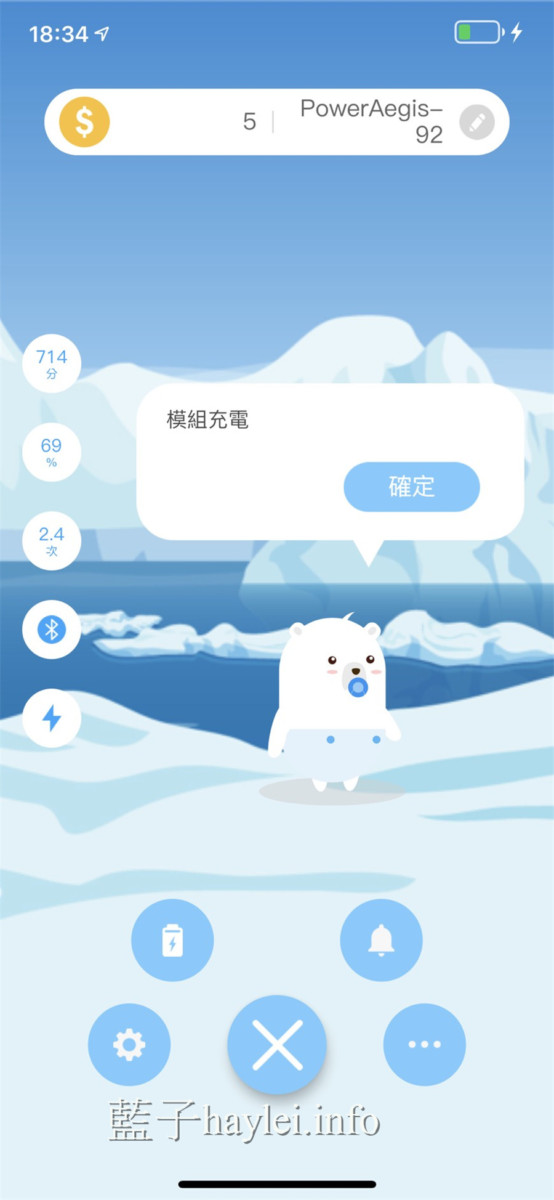Open the gold dollar coin icon
The width and height of the screenshot is (554, 1200).
pyautogui.click(x=85, y=122)
